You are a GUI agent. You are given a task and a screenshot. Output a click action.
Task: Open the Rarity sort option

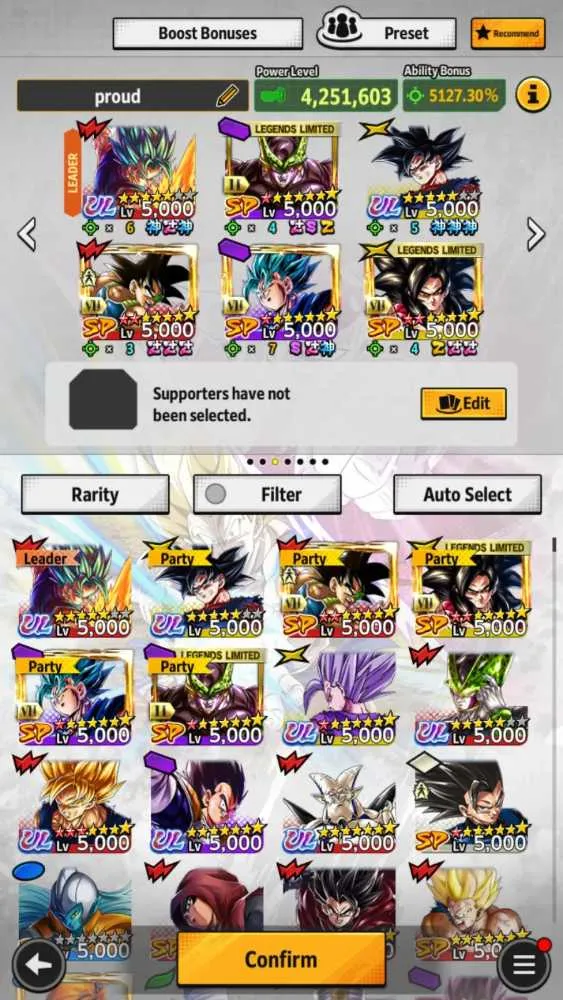tap(95, 494)
